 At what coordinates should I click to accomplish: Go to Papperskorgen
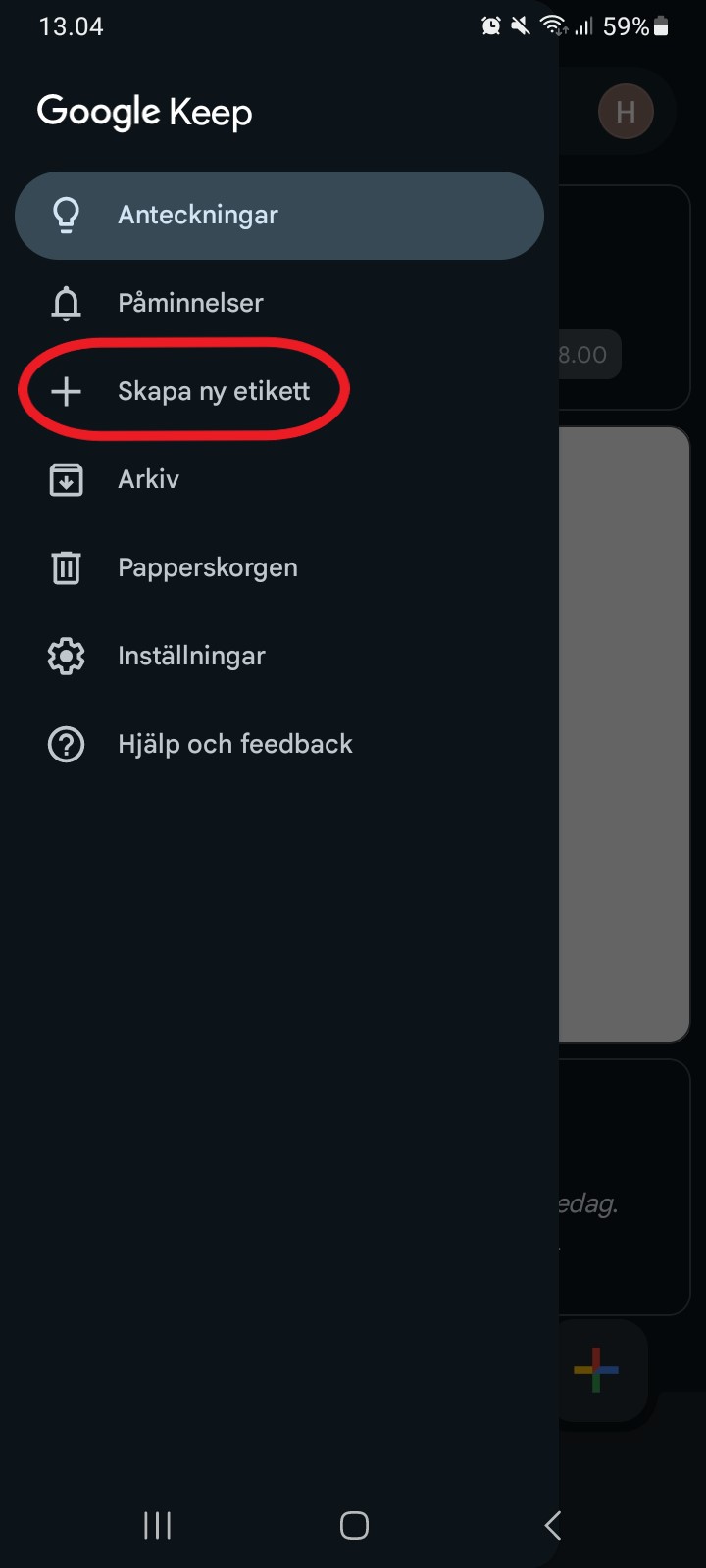(x=279, y=568)
